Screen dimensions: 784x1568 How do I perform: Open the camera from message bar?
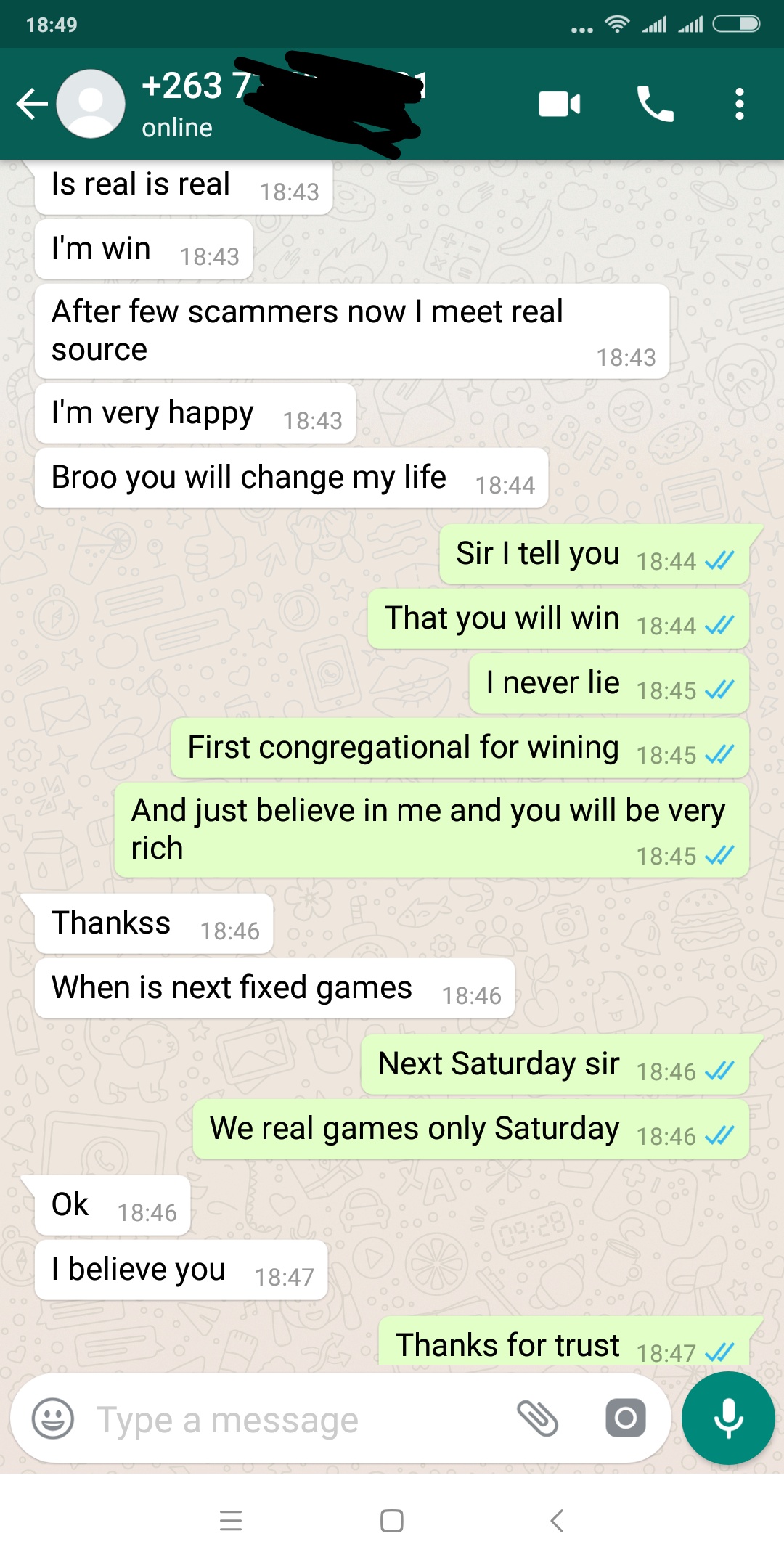click(626, 1417)
